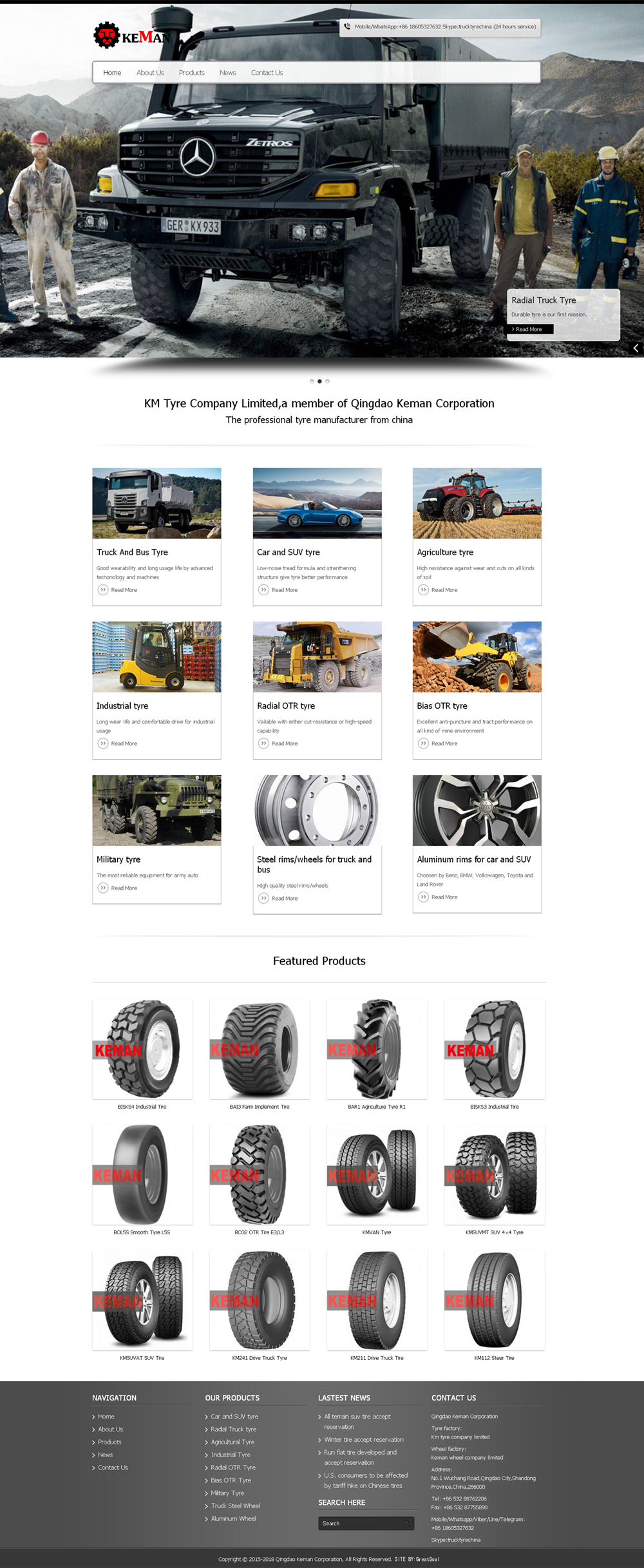The width and height of the screenshot is (644, 1568).
Task: Open the KM112 Steer Tire product
Action: click(494, 1301)
